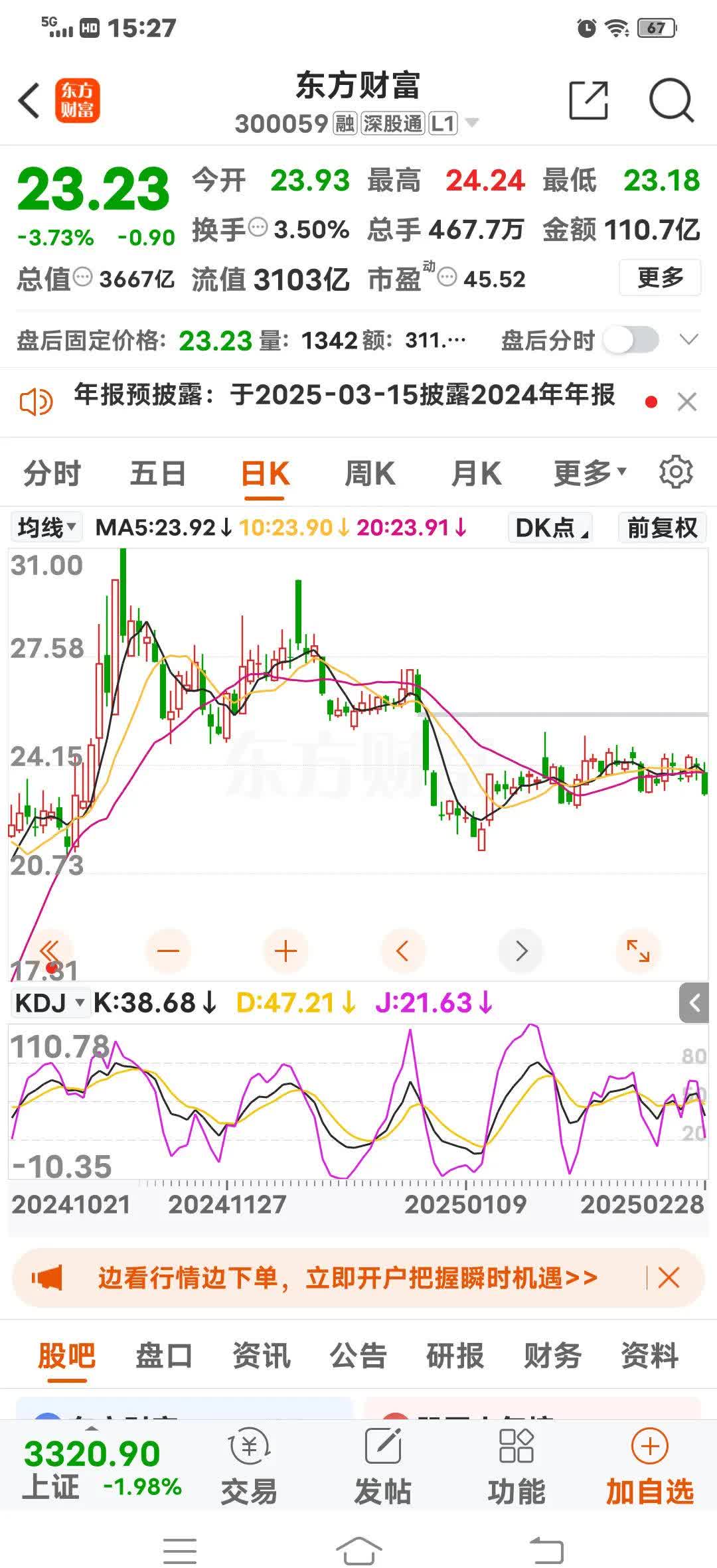Switch to the 月K chart tab
Screen dimensions: 717x1568
476,473
